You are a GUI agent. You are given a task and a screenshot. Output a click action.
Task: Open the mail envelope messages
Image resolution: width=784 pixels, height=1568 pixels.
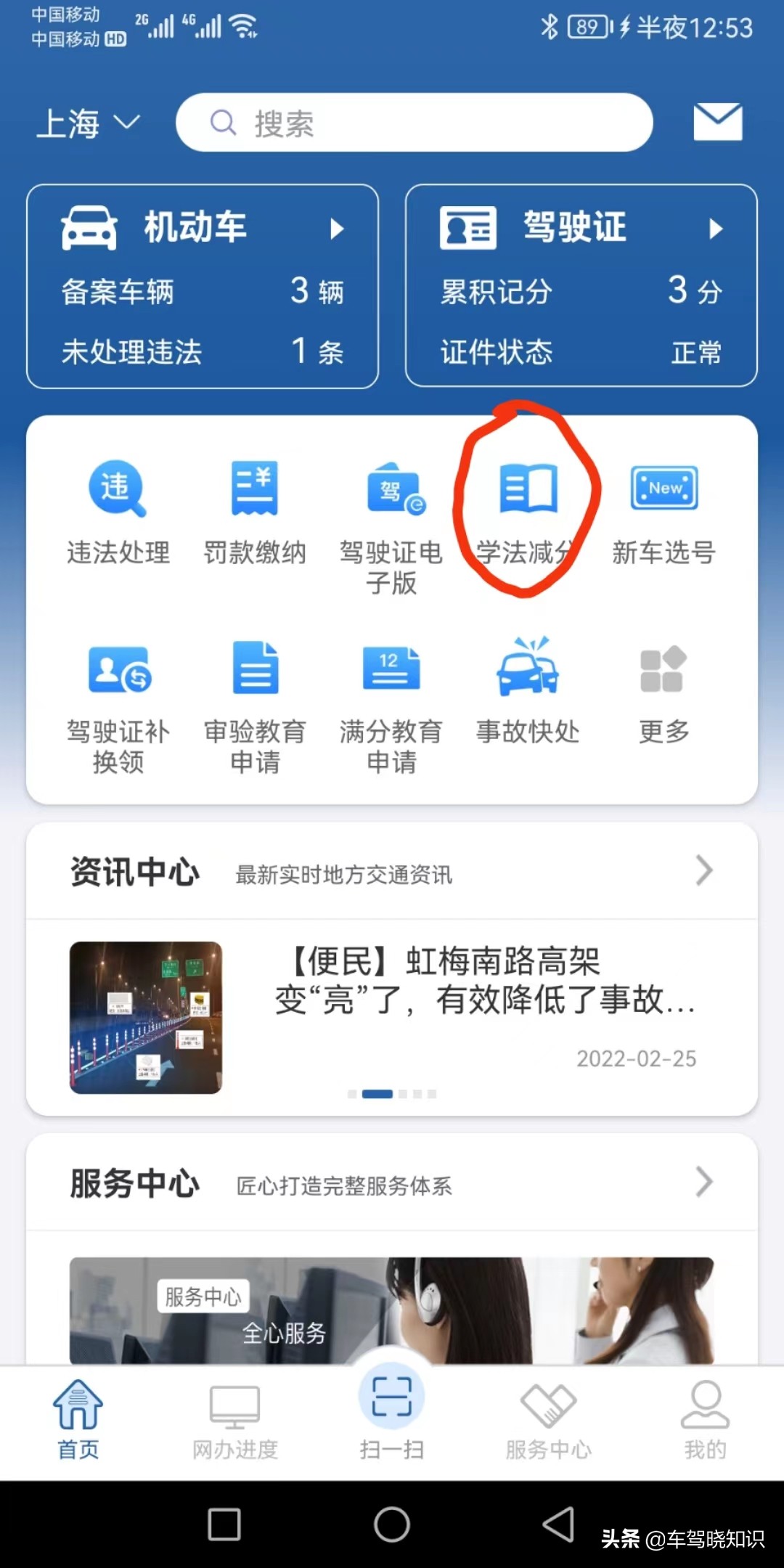(x=717, y=122)
